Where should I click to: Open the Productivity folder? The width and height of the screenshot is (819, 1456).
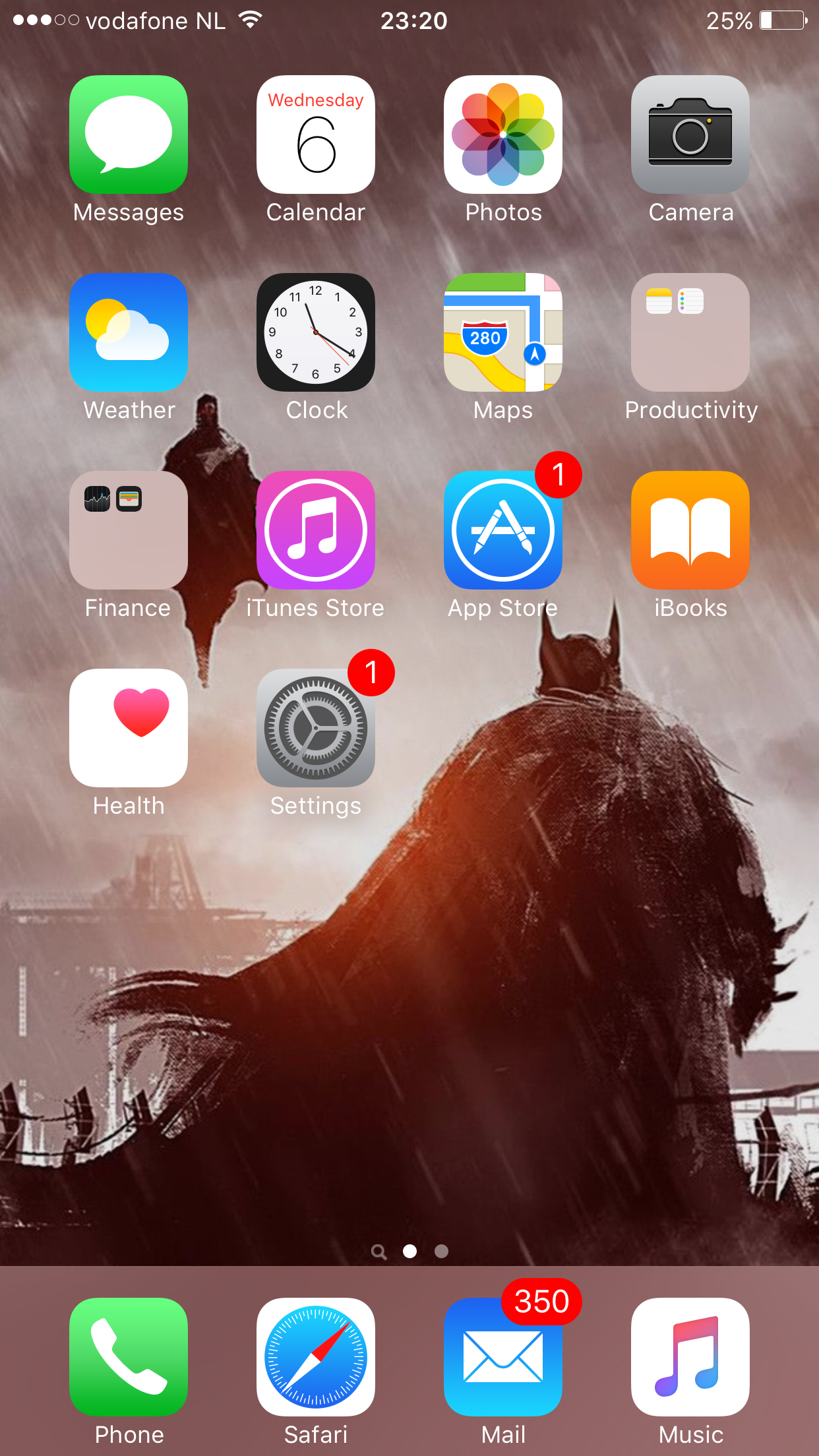click(x=690, y=332)
